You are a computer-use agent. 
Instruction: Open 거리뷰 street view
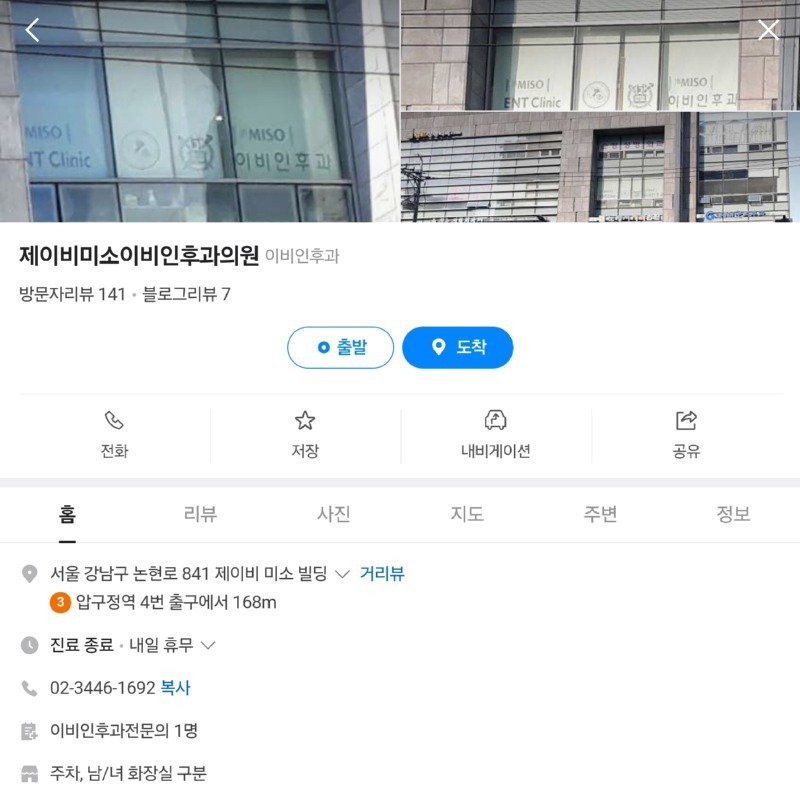click(382, 574)
